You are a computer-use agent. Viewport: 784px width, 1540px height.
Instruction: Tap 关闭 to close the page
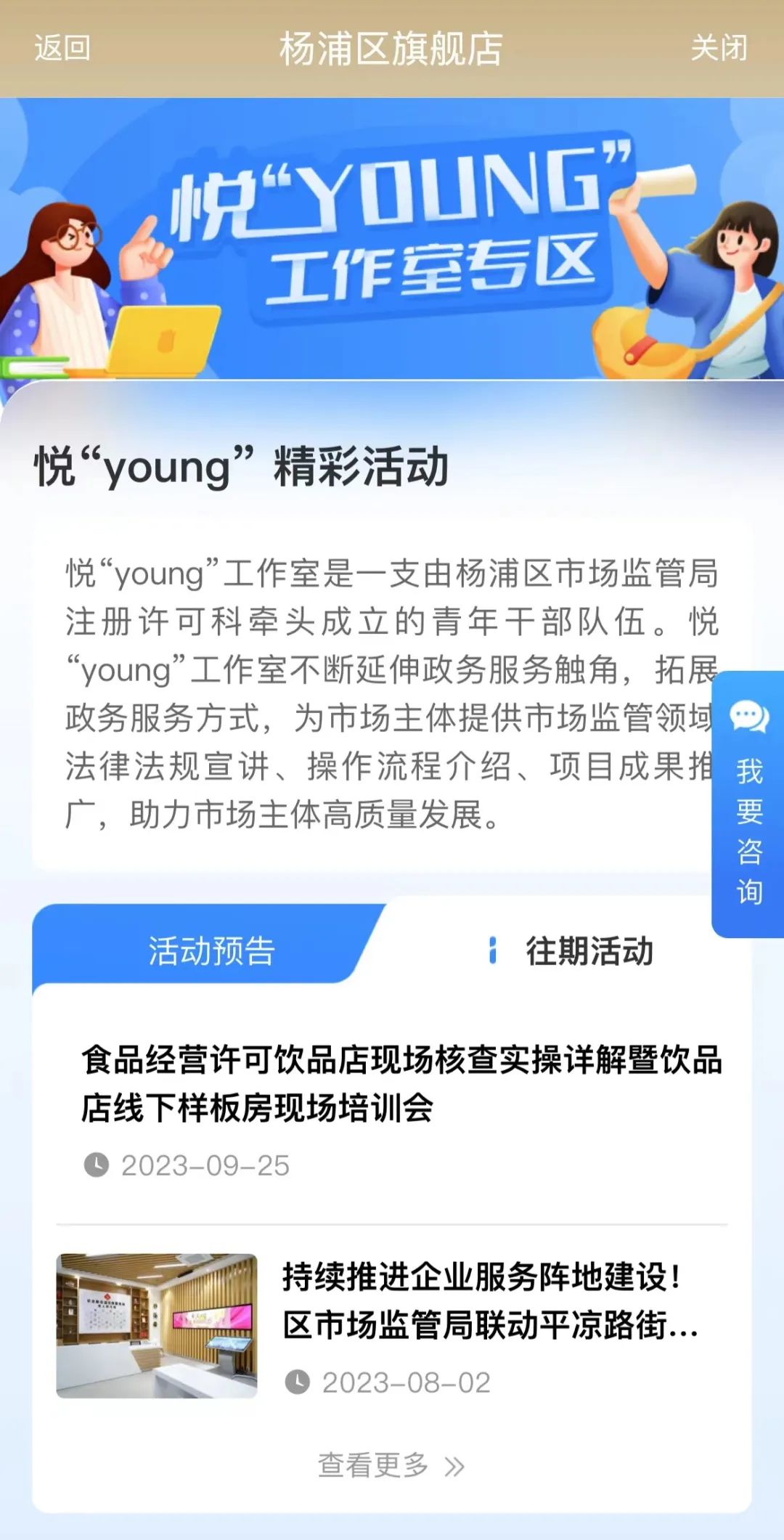[x=718, y=49]
